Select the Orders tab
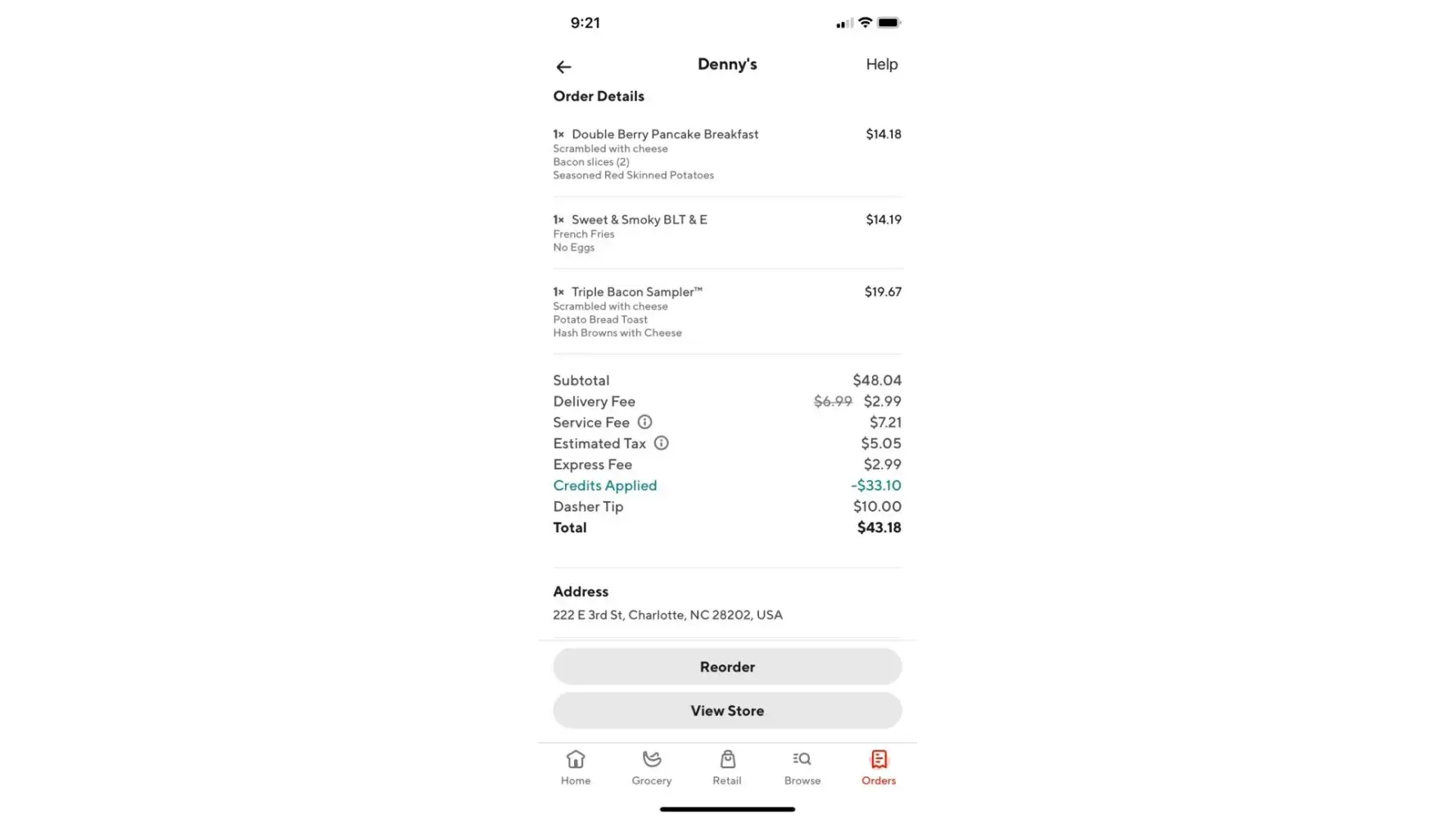1456x819 pixels. click(x=878, y=767)
